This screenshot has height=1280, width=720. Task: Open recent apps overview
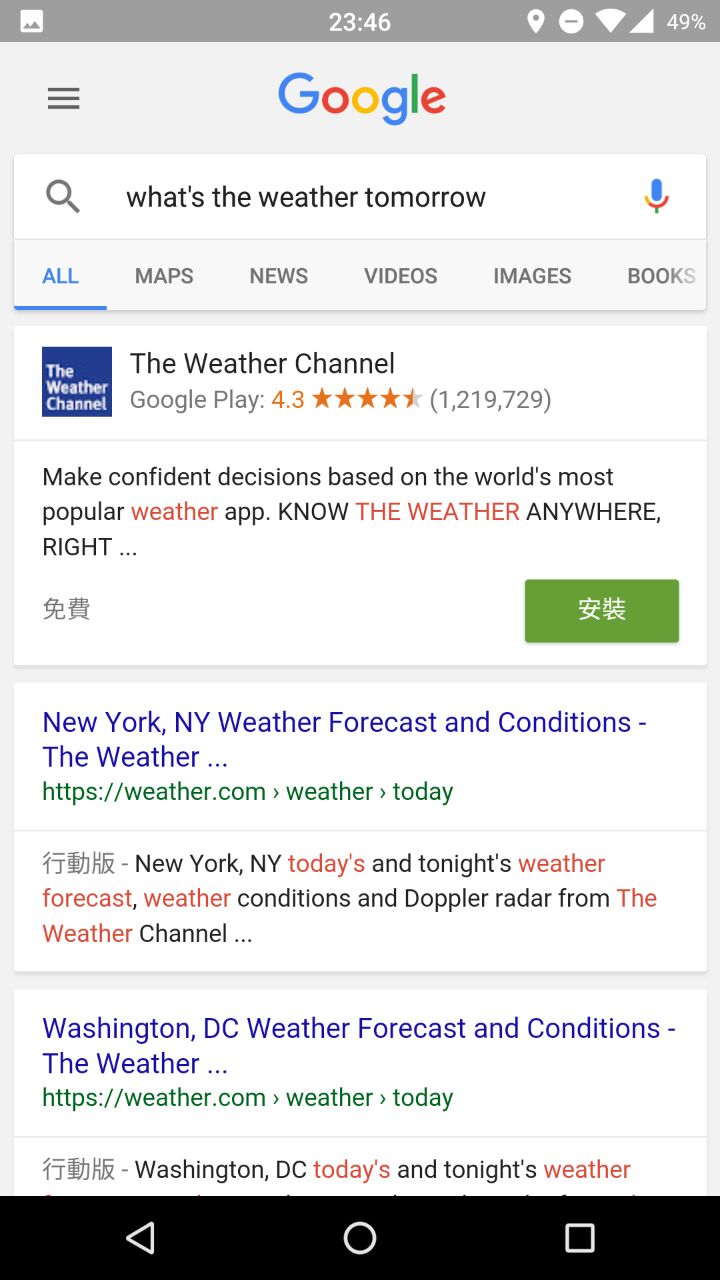coord(580,1238)
